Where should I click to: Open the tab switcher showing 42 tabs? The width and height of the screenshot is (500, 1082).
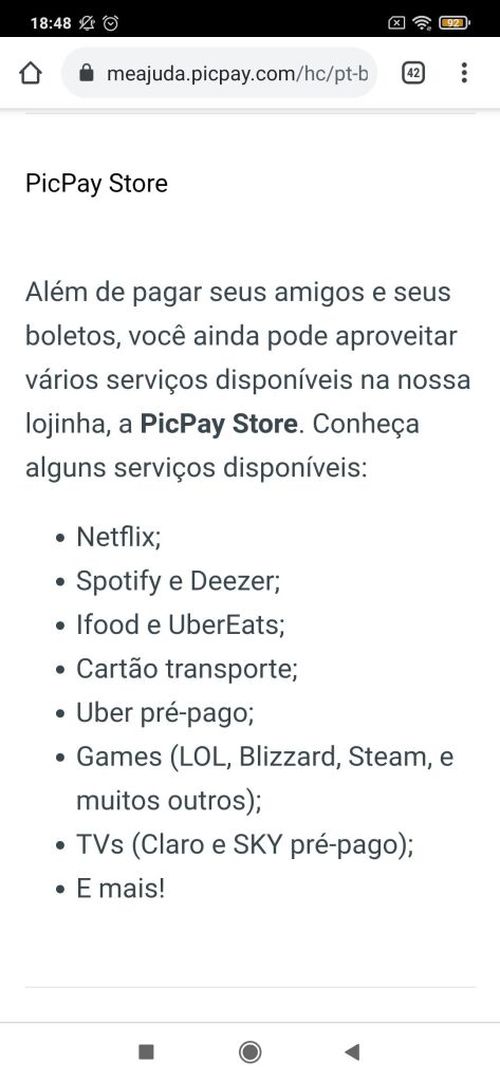point(413,73)
